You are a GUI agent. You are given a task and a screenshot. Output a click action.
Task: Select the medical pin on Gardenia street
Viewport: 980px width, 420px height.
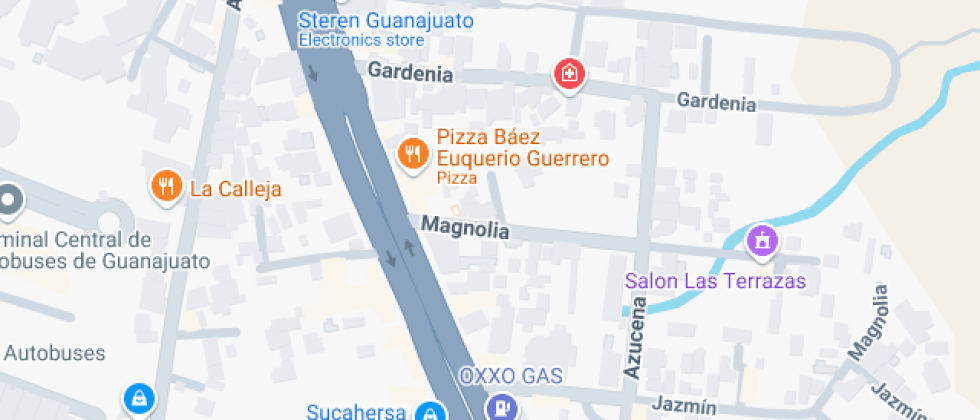[x=569, y=74]
